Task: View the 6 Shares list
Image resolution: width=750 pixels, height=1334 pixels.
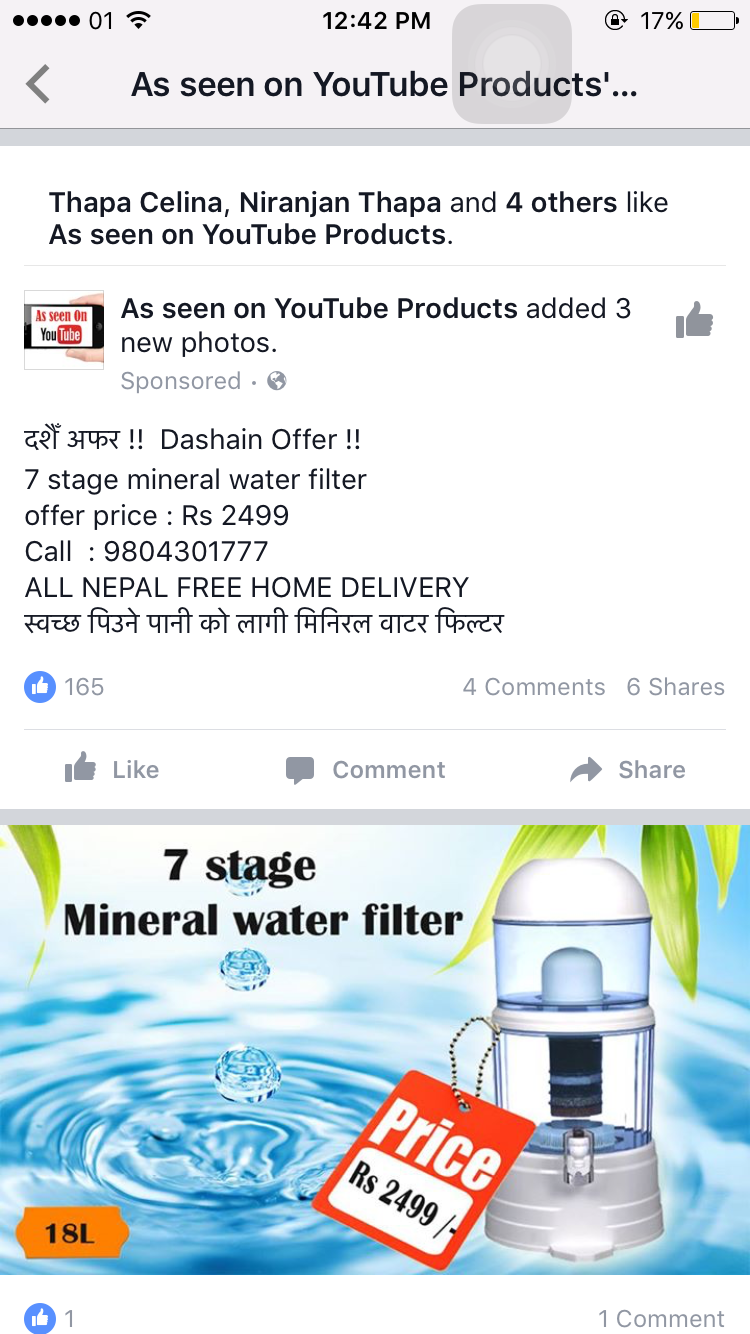Action: pyautogui.click(x=675, y=687)
